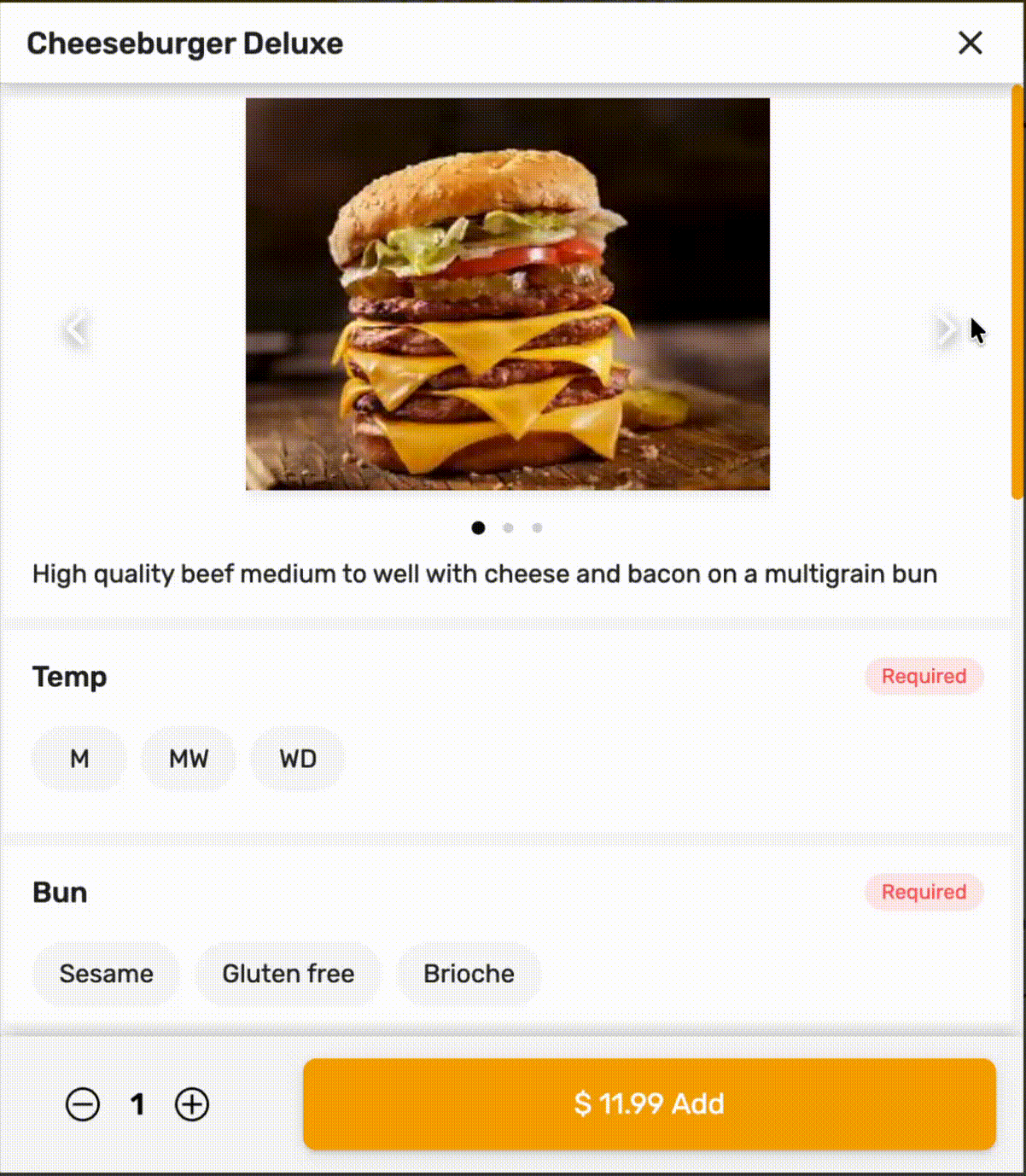The height and width of the screenshot is (1176, 1026).
Task: Jump to the third carousel dot
Action: coord(537,527)
